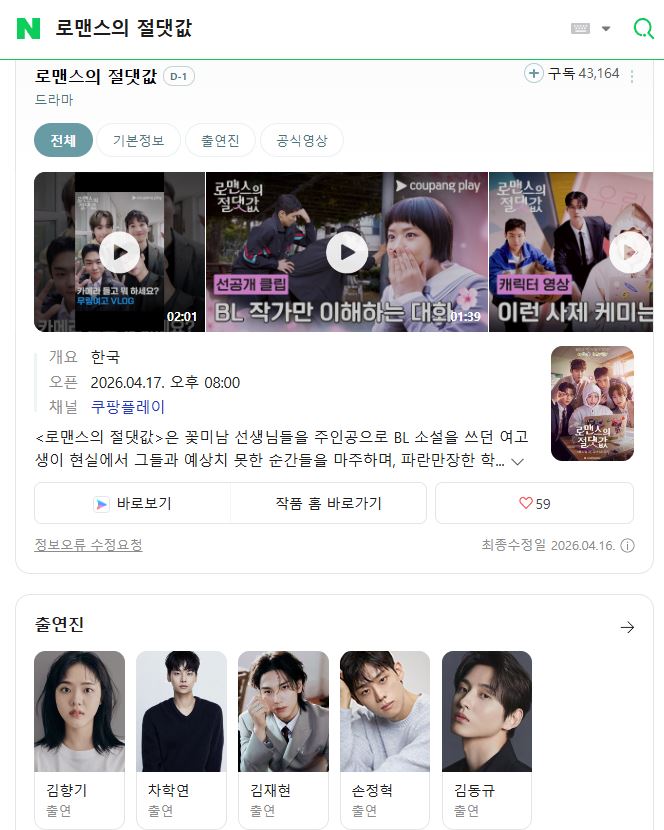The height and width of the screenshot is (830, 664).
Task: Switch to the 출연진 tab
Action: [x=220, y=141]
